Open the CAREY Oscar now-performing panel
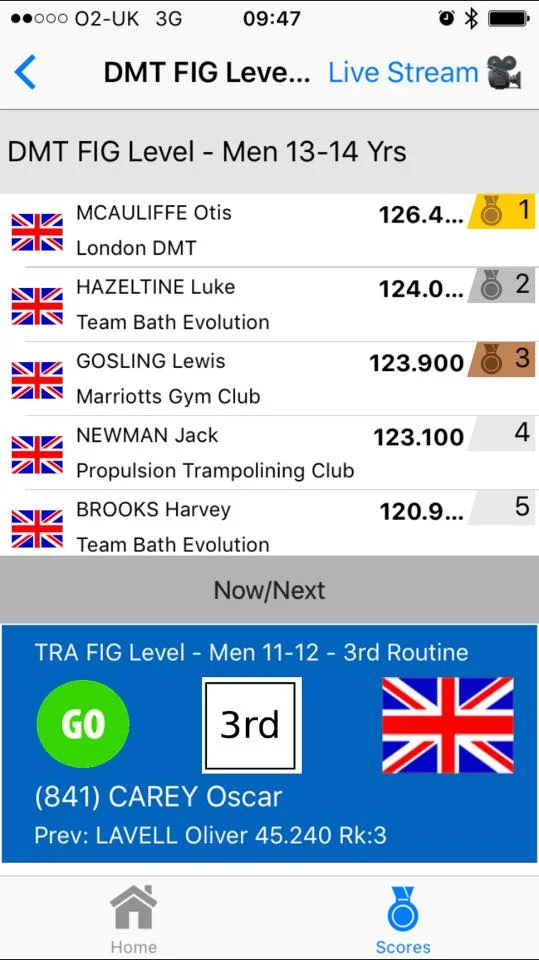539x960 pixels. [x=270, y=744]
